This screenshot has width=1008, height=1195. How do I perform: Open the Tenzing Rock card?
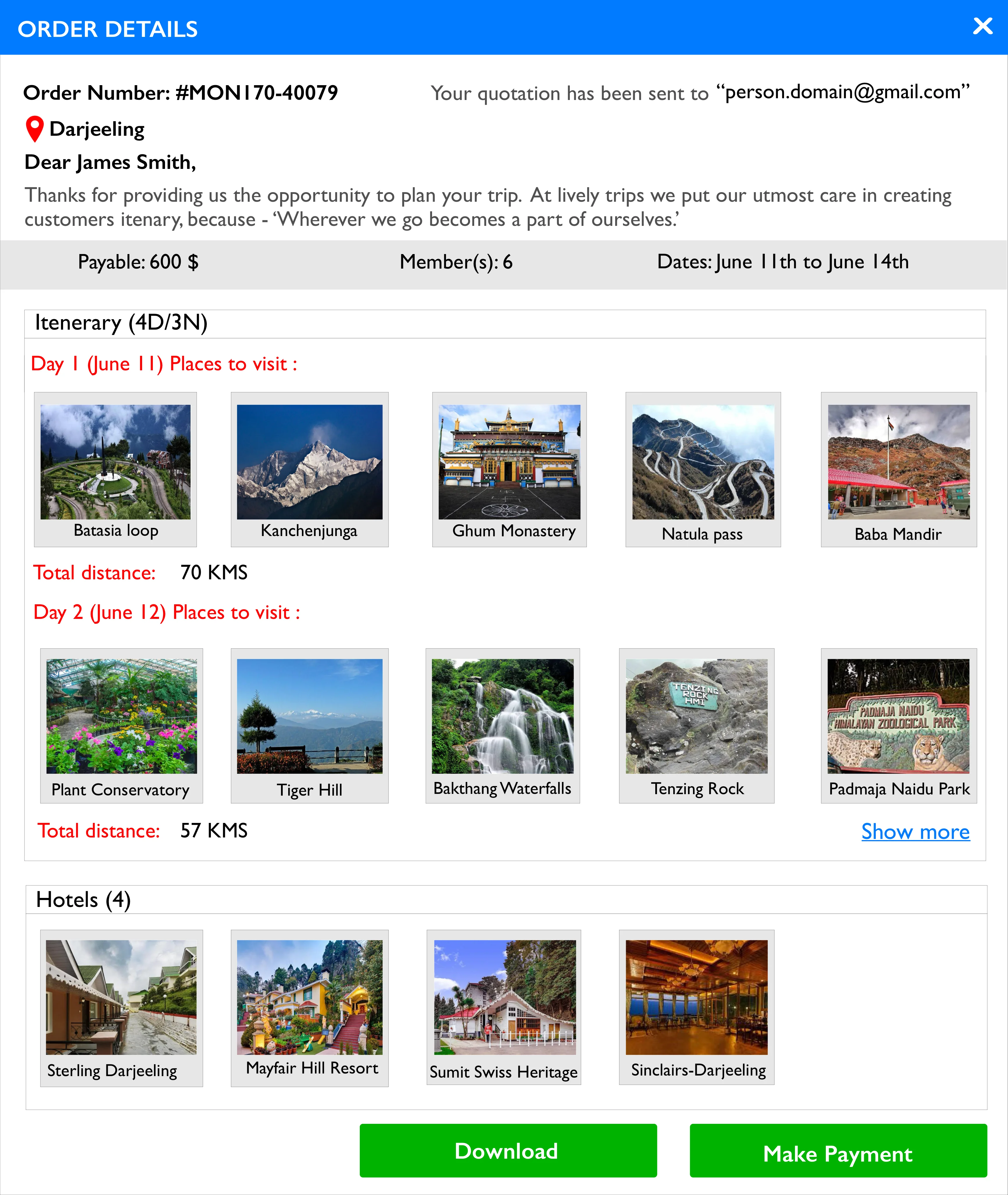pos(697,725)
